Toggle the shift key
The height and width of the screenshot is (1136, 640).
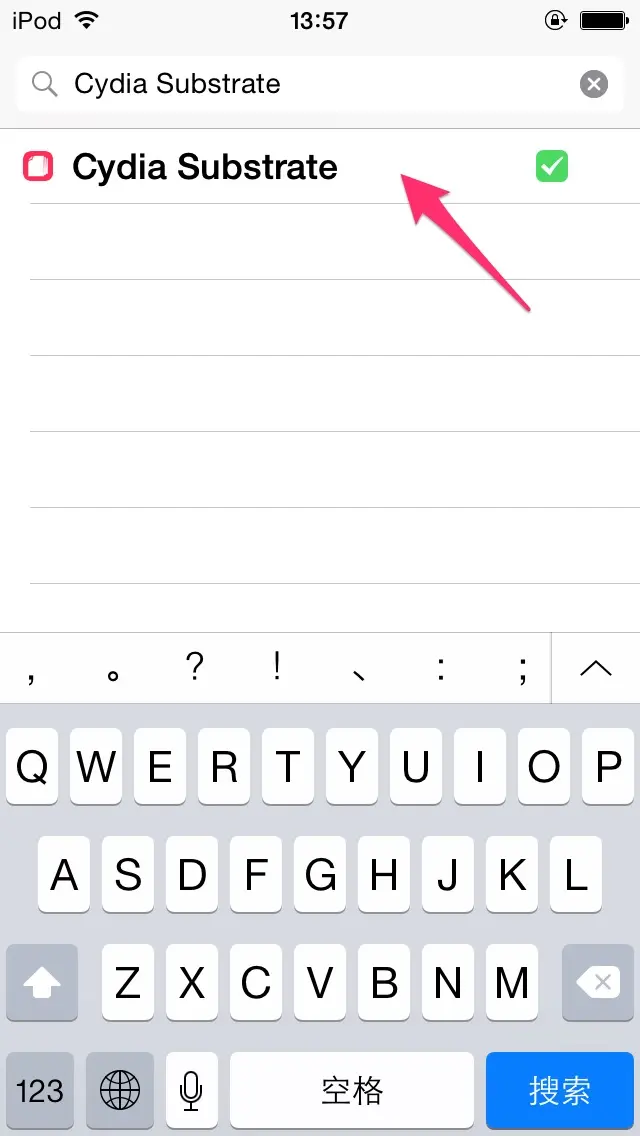41,982
